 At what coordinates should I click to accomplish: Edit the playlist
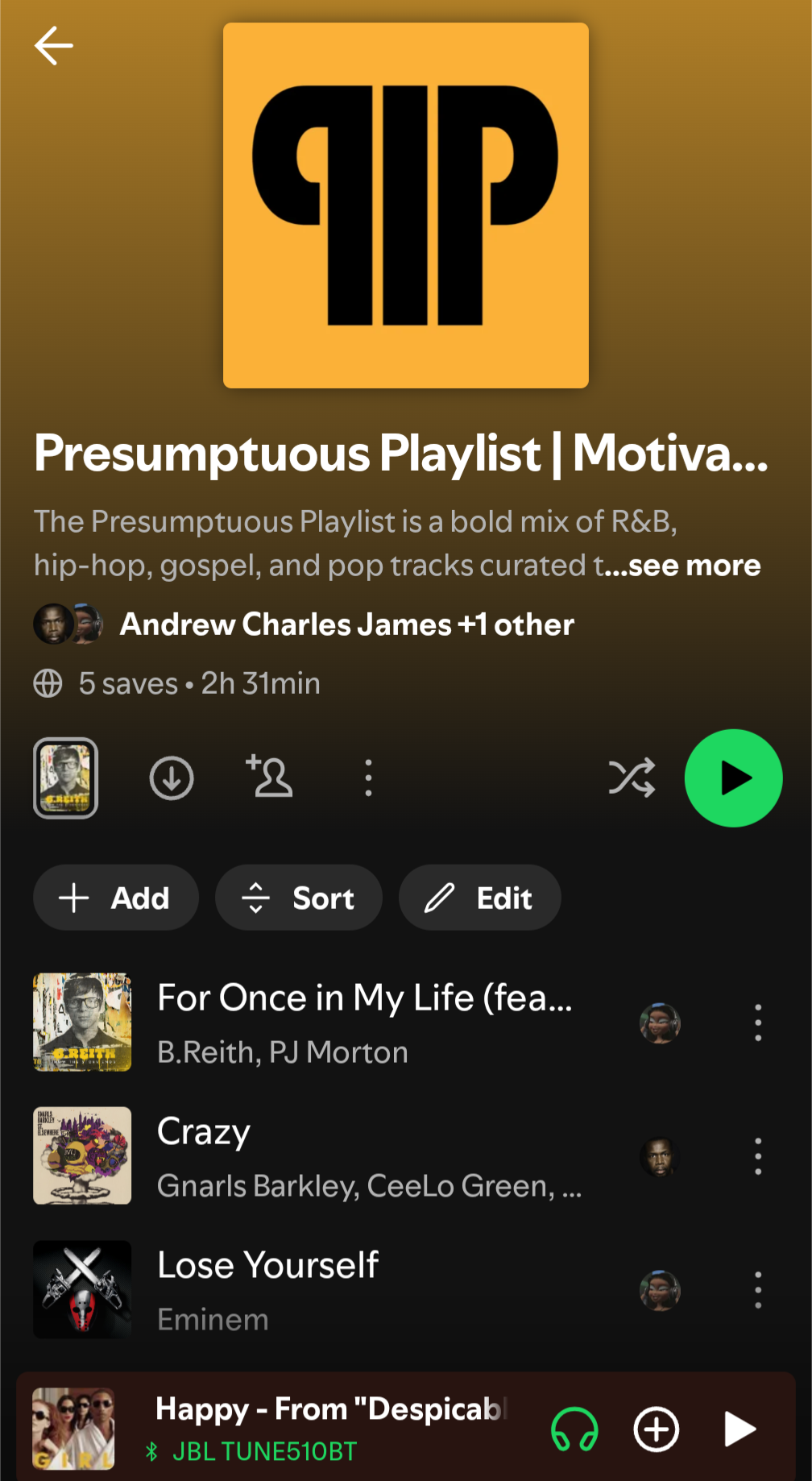(x=479, y=898)
